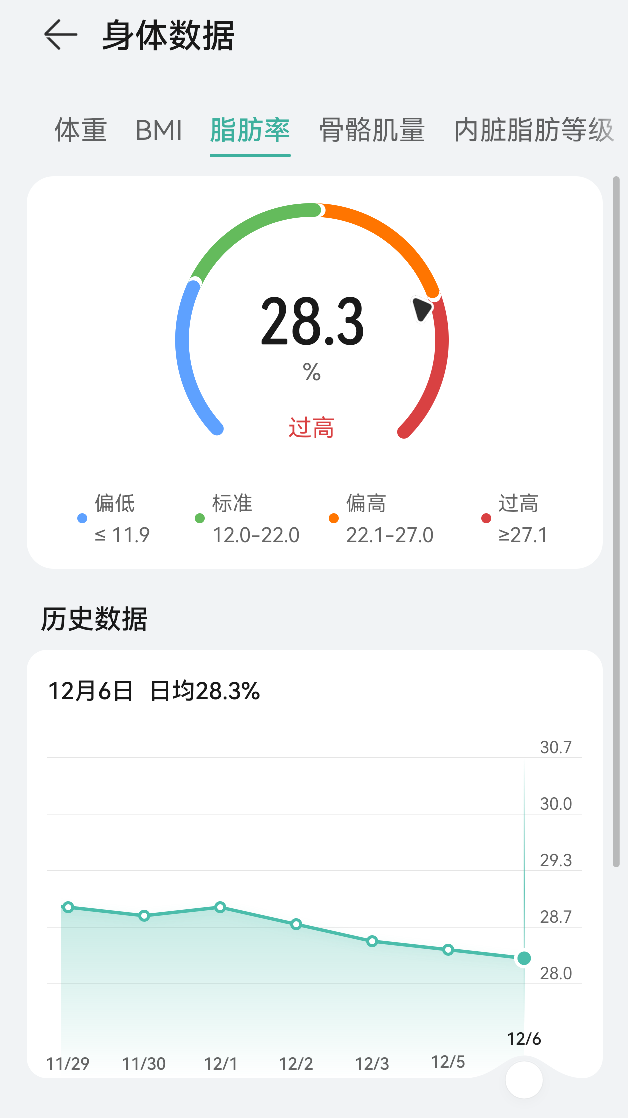Screen dimensions: 628x1118
Task: Switch to the 内脏脂肪等级 tab
Action: [x=533, y=130]
